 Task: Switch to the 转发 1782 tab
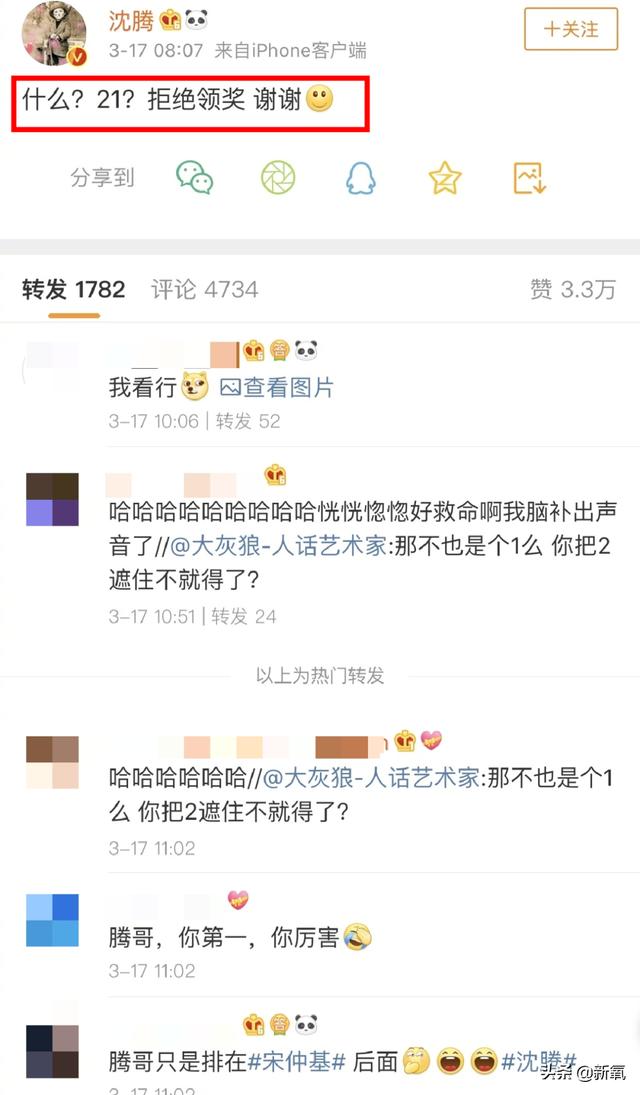click(74, 290)
